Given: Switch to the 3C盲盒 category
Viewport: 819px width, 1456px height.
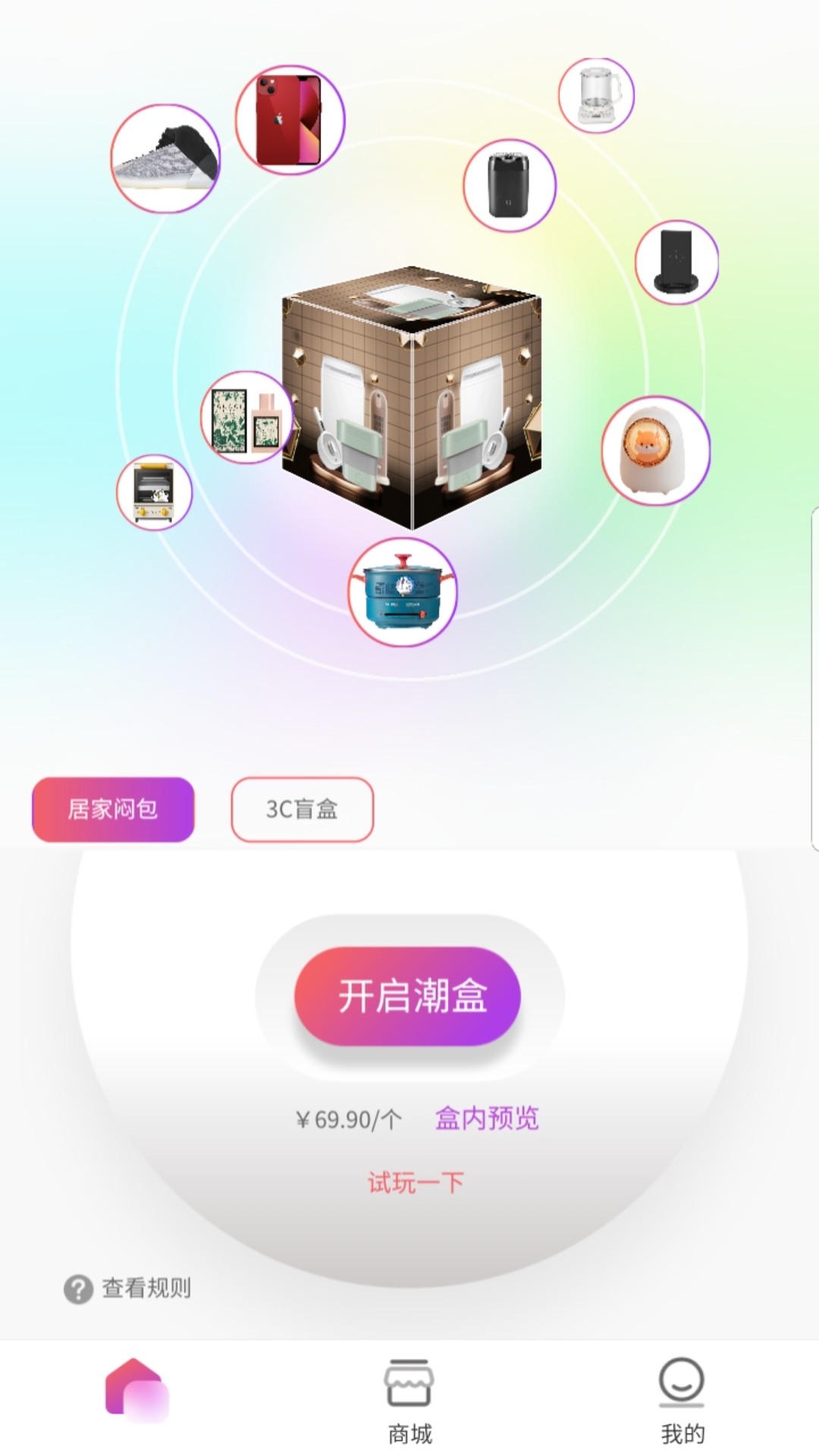Looking at the screenshot, I should [302, 809].
